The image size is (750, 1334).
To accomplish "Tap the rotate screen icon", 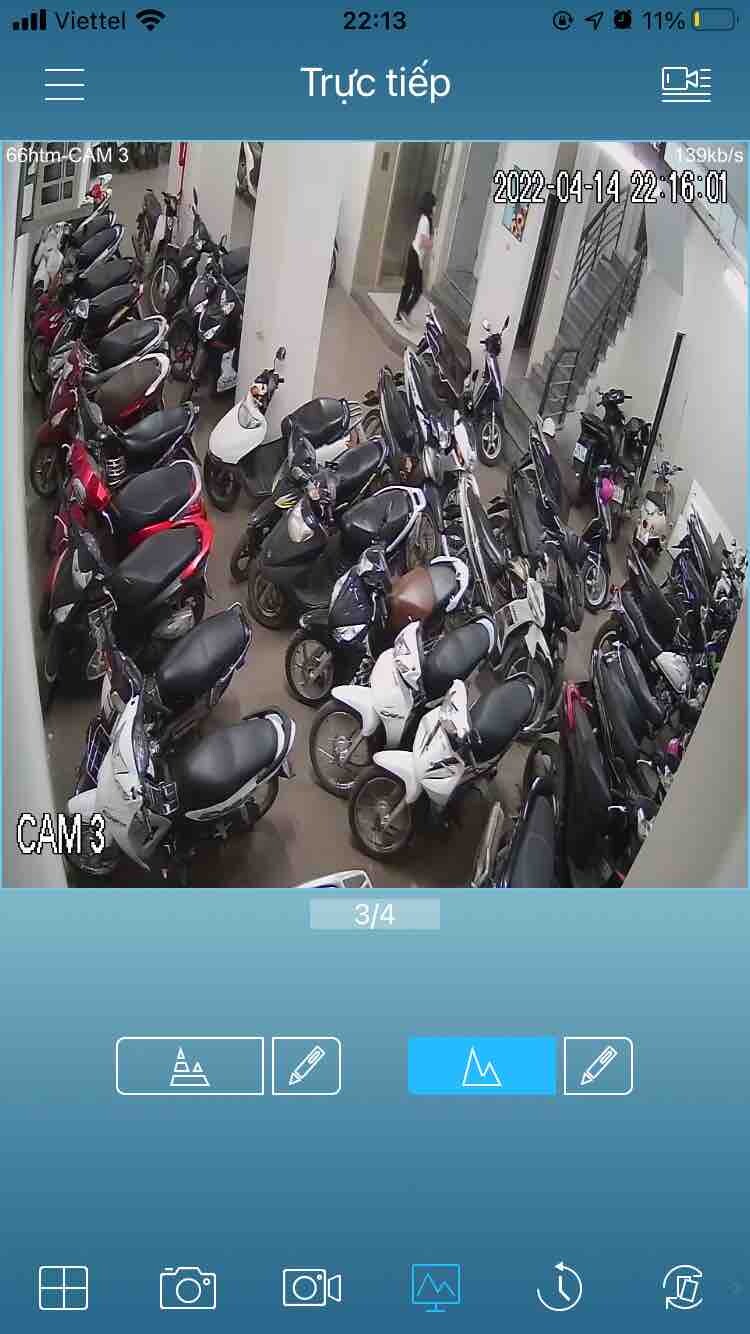I will click(683, 1287).
